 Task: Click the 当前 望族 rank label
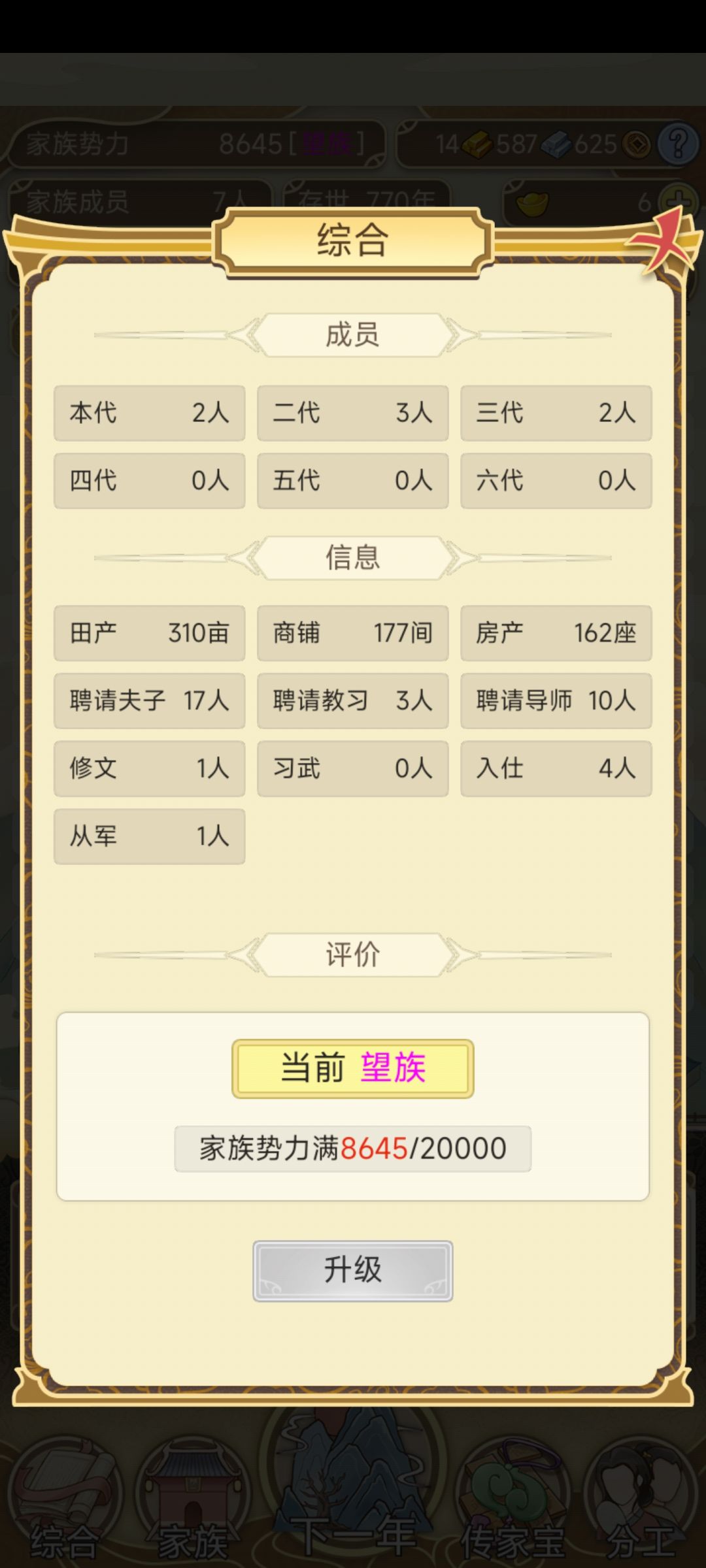(353, 1066)
